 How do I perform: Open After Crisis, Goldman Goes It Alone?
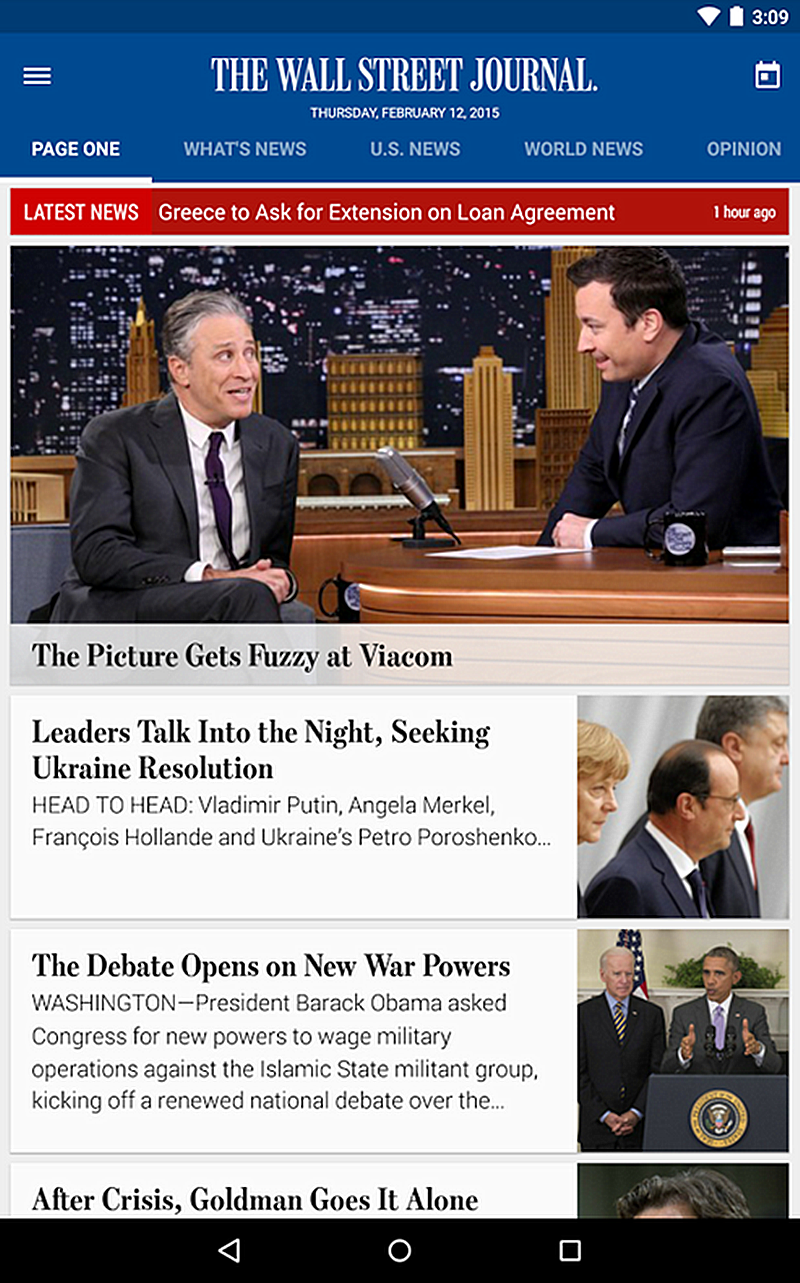point(400,1190)
